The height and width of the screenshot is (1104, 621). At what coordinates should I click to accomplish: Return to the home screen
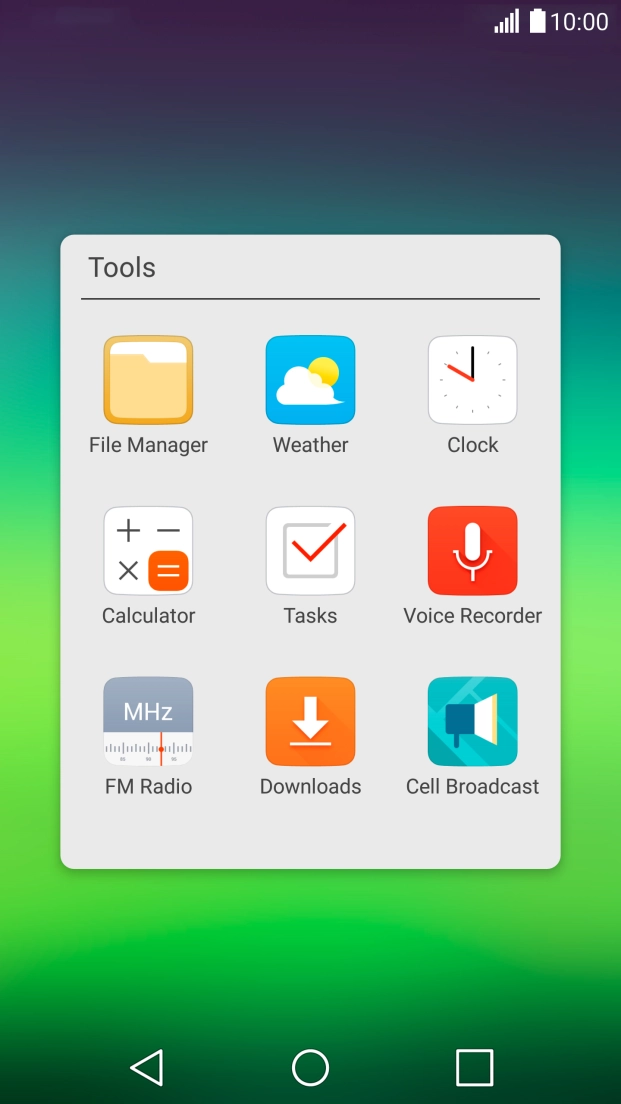tap(310, 1068)
